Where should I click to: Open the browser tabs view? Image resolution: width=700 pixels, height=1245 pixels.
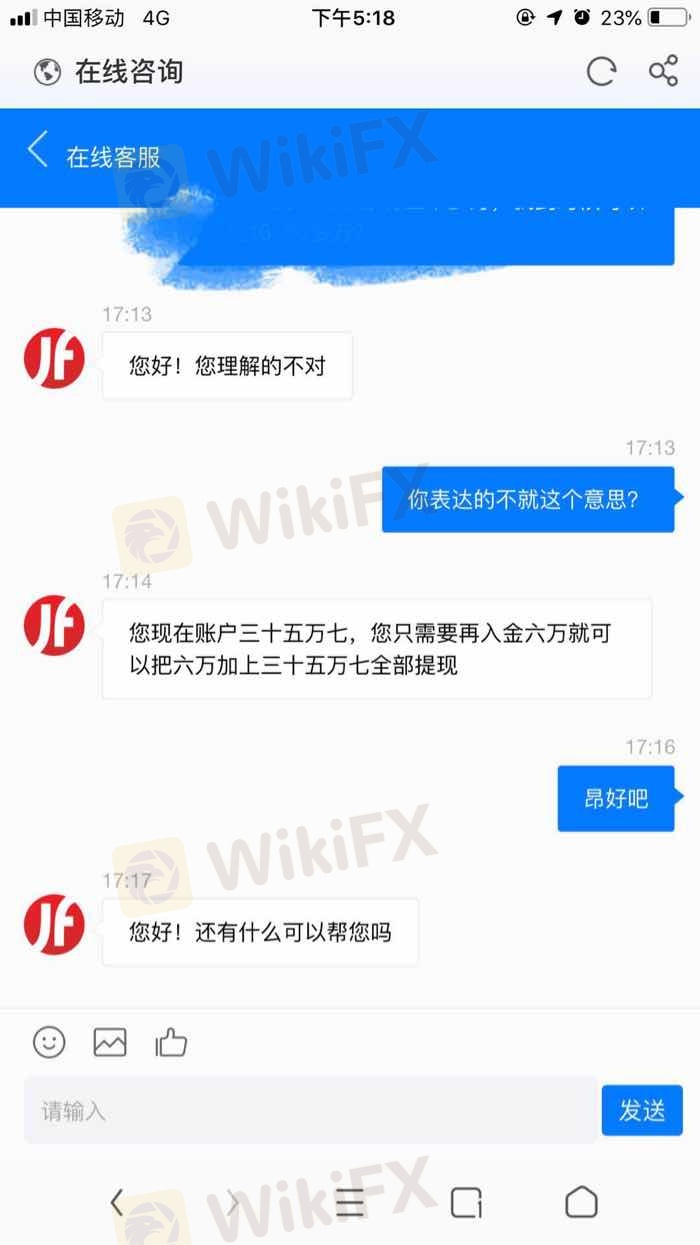click(466, 1202)
